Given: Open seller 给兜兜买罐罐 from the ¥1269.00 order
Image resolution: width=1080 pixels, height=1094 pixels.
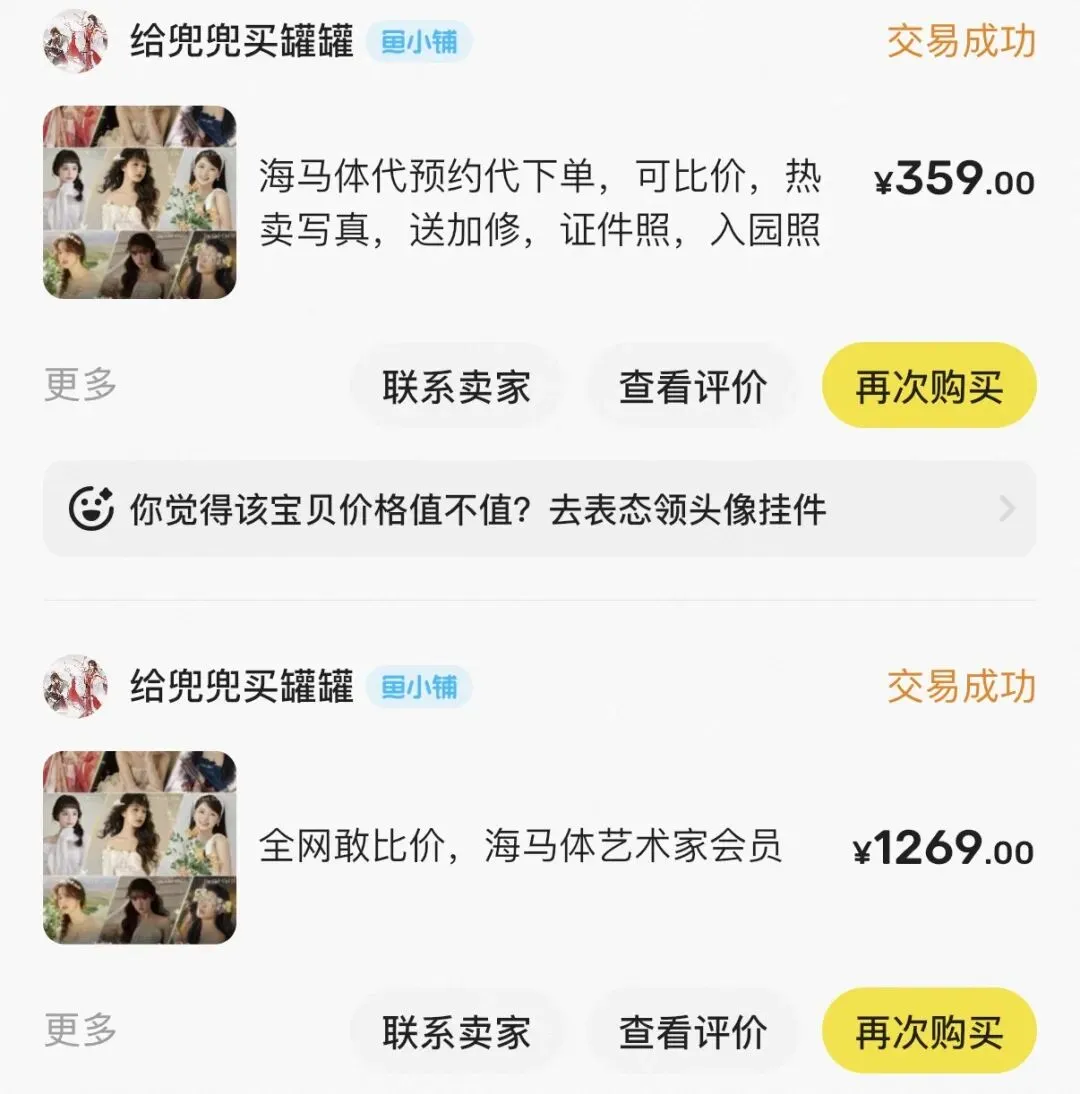Looking at the screenshot, I should point(242,688).
